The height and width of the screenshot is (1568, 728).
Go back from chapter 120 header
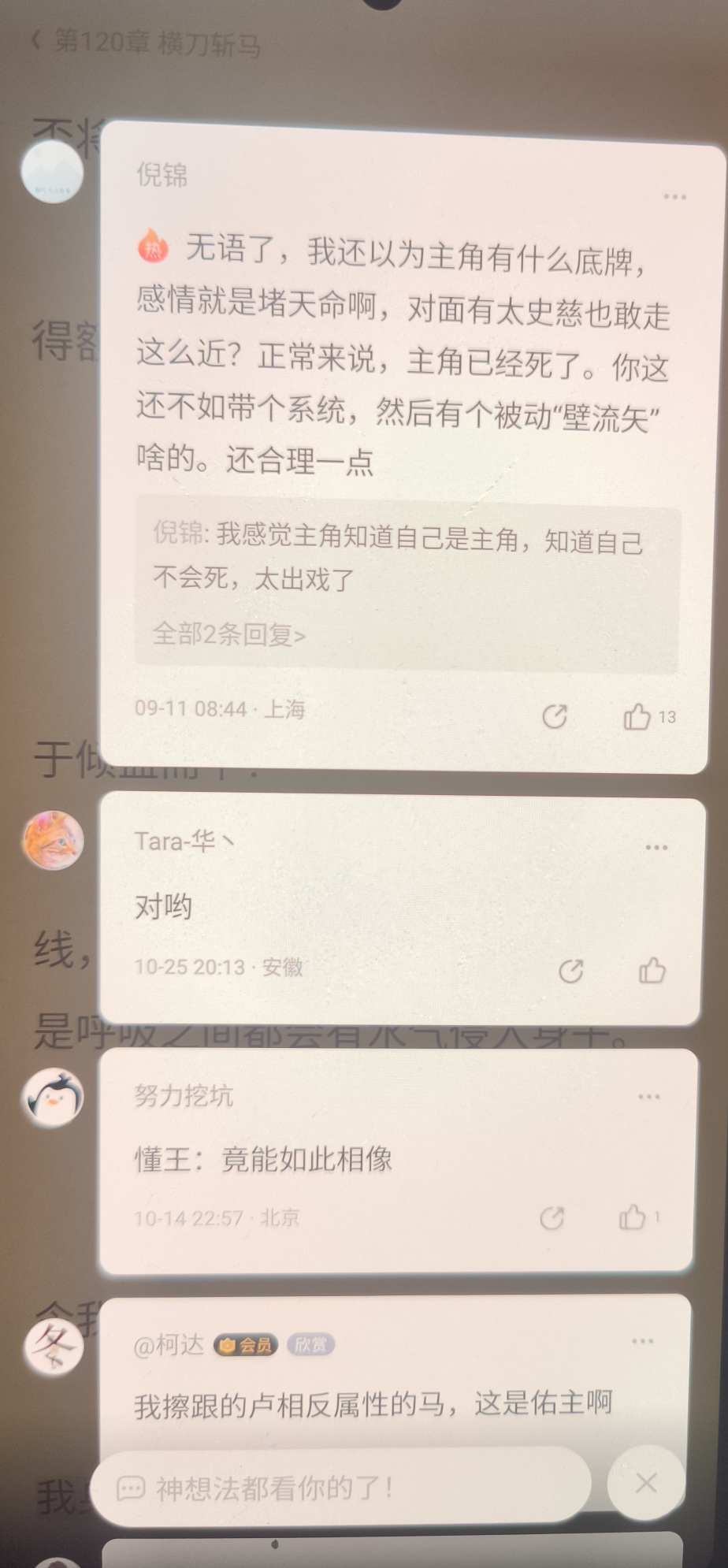tap(36, 41)
